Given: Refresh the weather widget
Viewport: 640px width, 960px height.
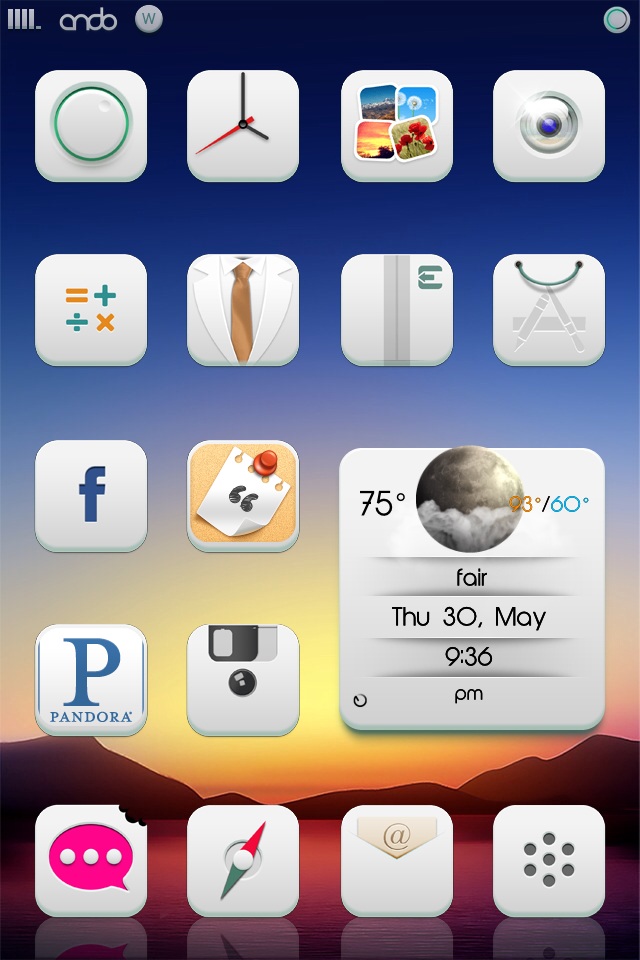Looking at the screenshot, I should click(x=360, y=700).
